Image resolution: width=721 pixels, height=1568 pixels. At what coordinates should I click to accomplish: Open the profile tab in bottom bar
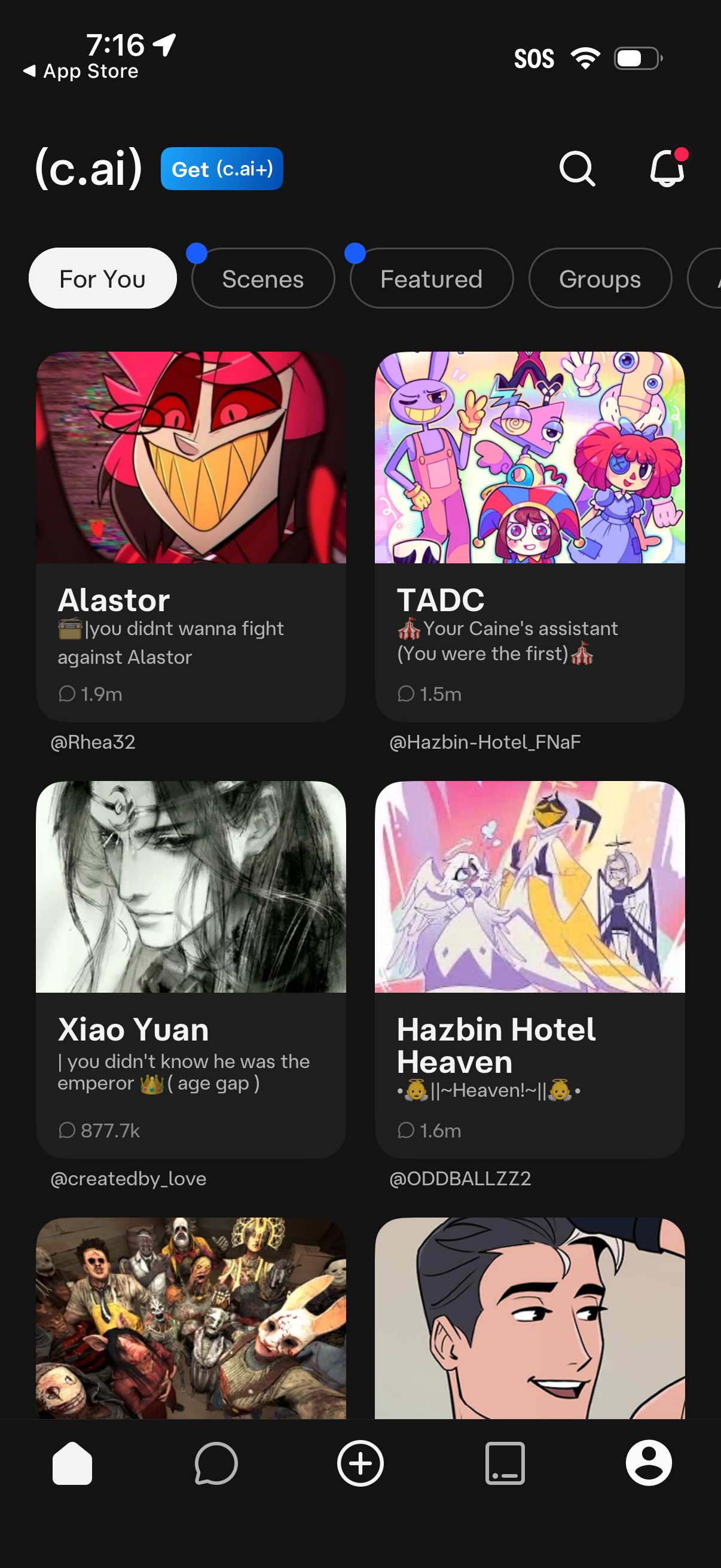click(649, 1463)
